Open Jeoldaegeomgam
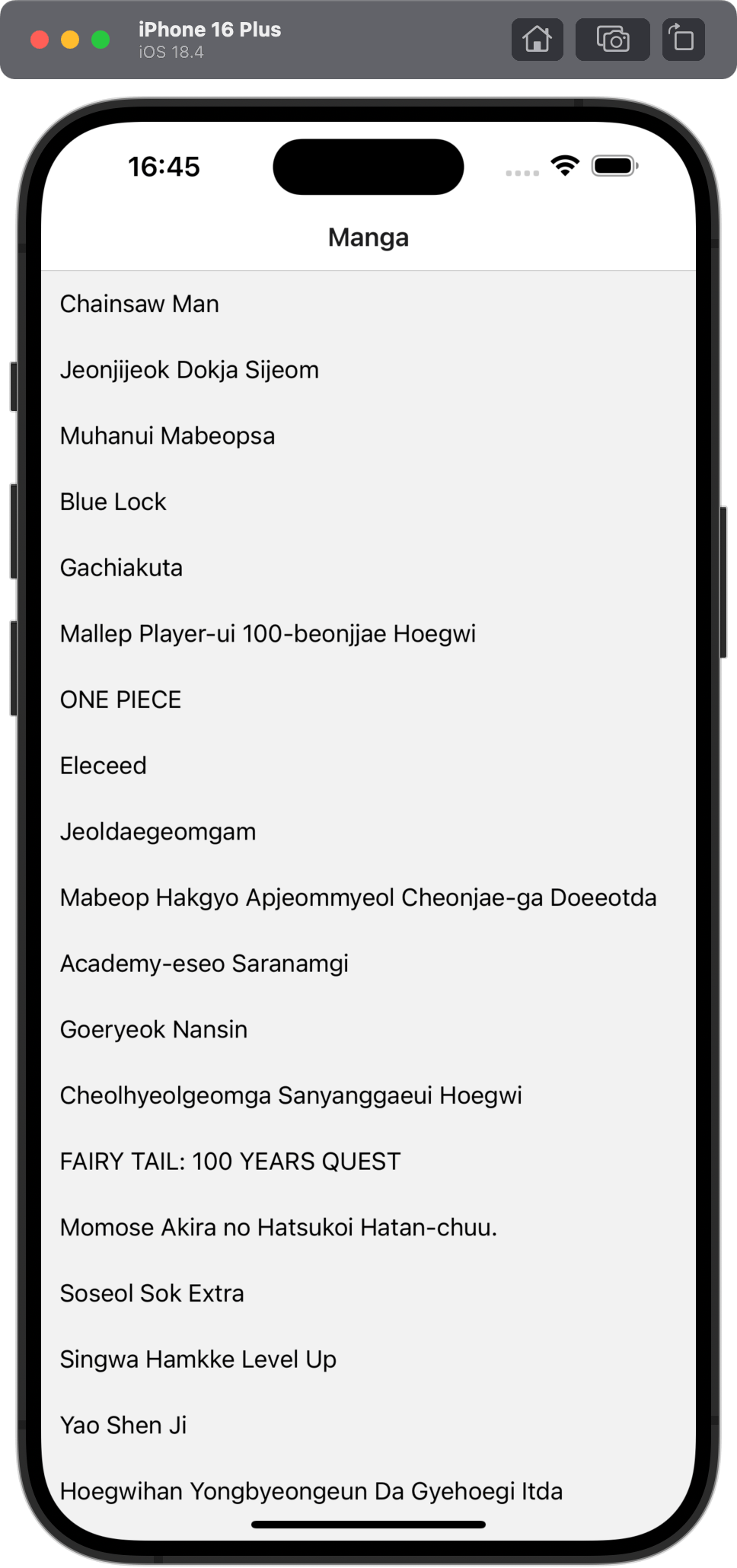737x1568 pixels. pyautogui.click(x=158, y=832)
